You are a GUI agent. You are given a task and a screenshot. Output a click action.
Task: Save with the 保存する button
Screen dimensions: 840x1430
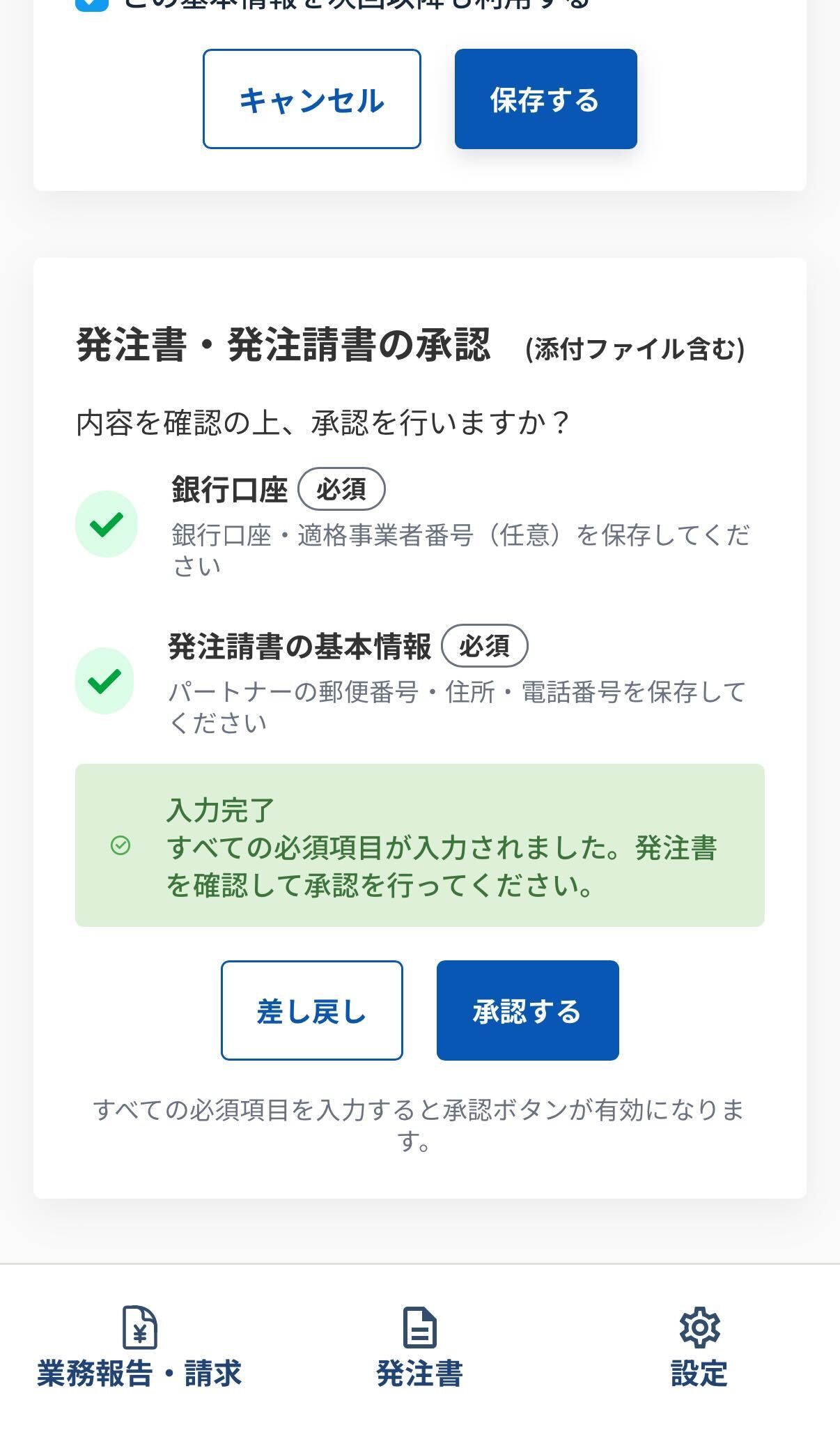tap(545, 99)
